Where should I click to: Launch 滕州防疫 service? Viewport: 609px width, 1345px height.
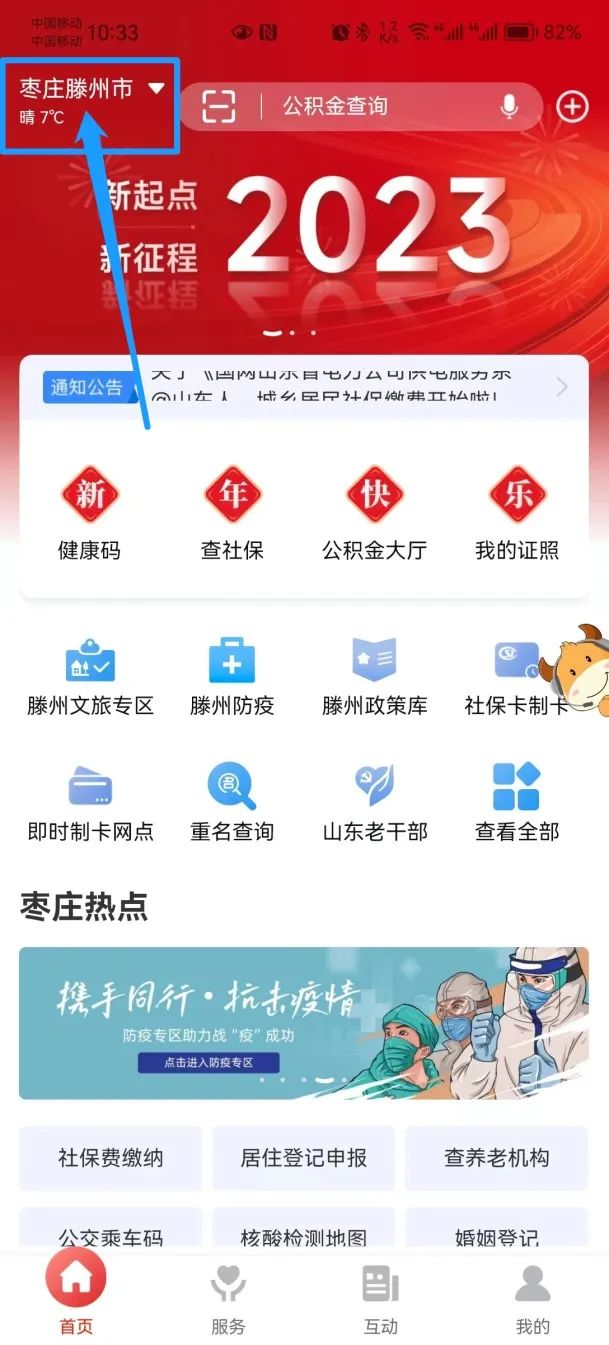232,677
